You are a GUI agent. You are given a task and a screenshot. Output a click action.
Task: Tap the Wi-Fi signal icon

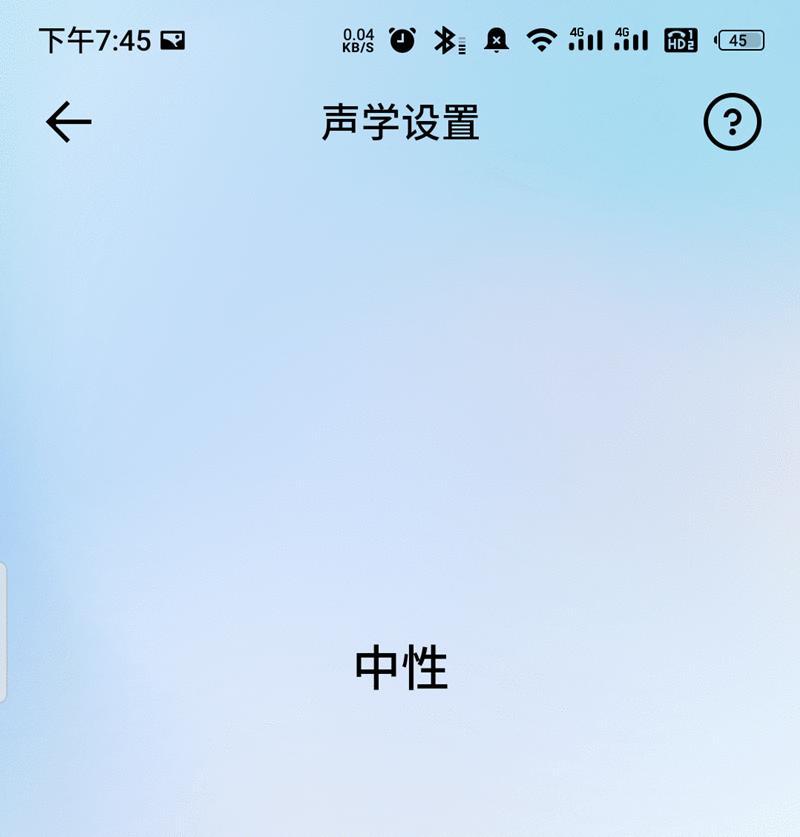541,40
